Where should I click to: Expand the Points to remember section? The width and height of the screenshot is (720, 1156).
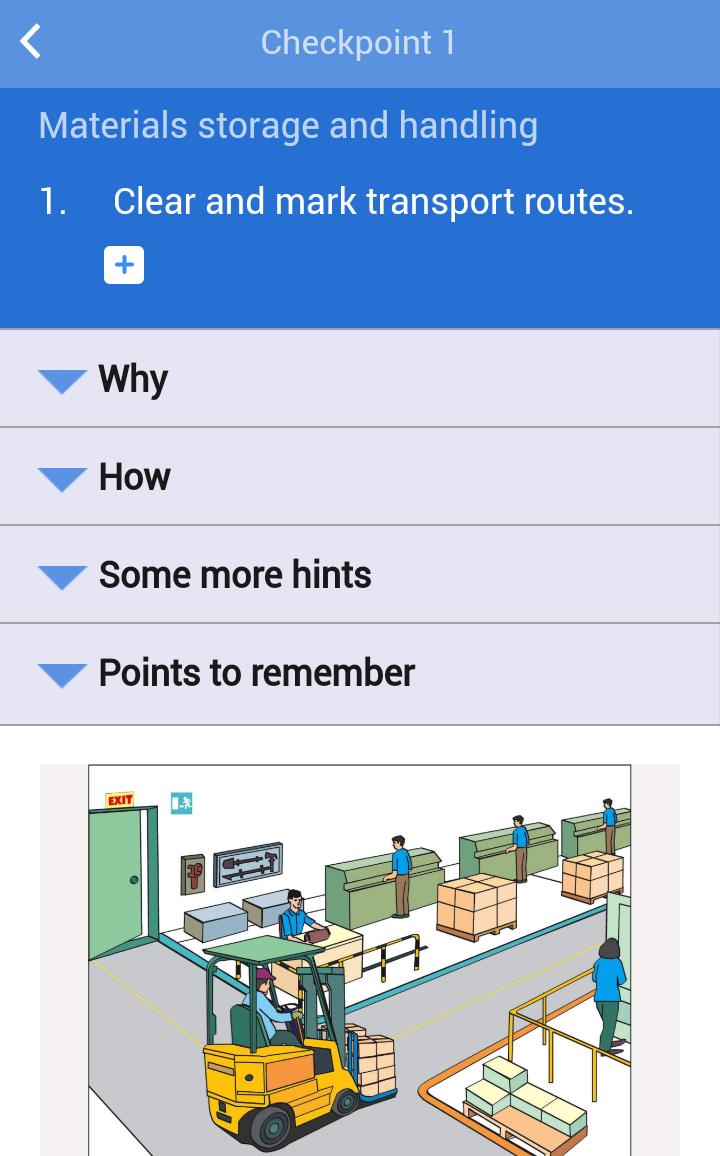[x=255, y=674]
